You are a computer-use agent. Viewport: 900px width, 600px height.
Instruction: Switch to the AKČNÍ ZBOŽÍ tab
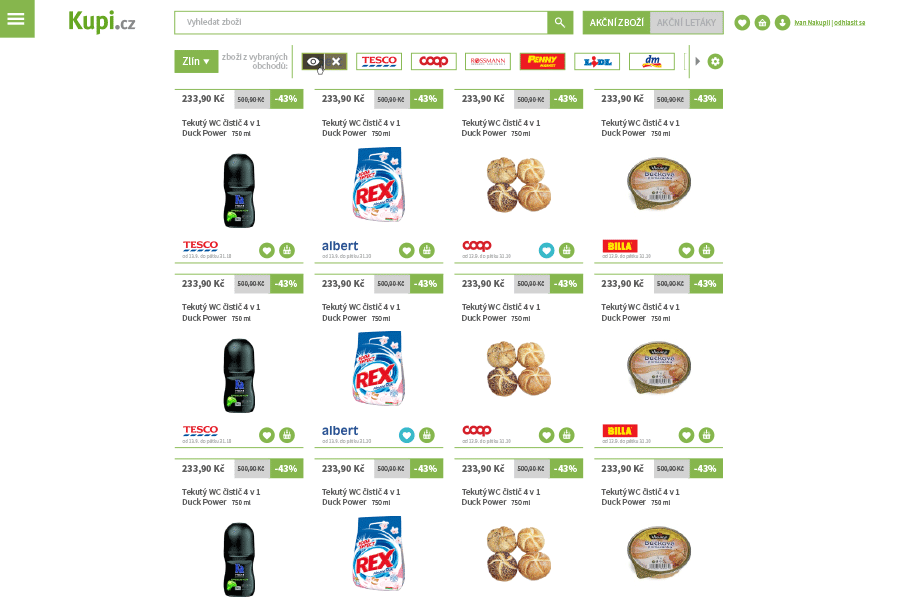[616, 22]
